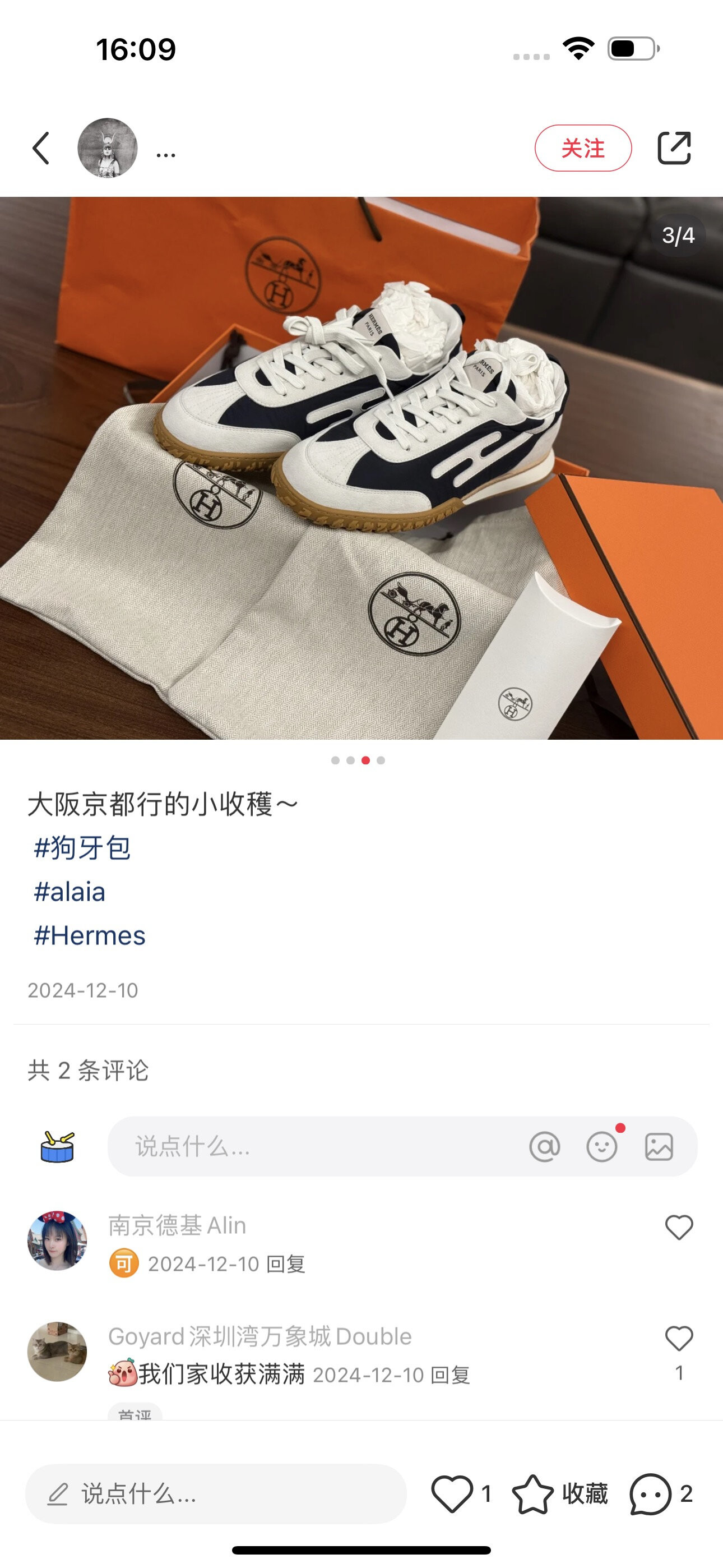Open the emoji picker in the comment box
723x1568 pixels.
click(x=601, y=1147)
